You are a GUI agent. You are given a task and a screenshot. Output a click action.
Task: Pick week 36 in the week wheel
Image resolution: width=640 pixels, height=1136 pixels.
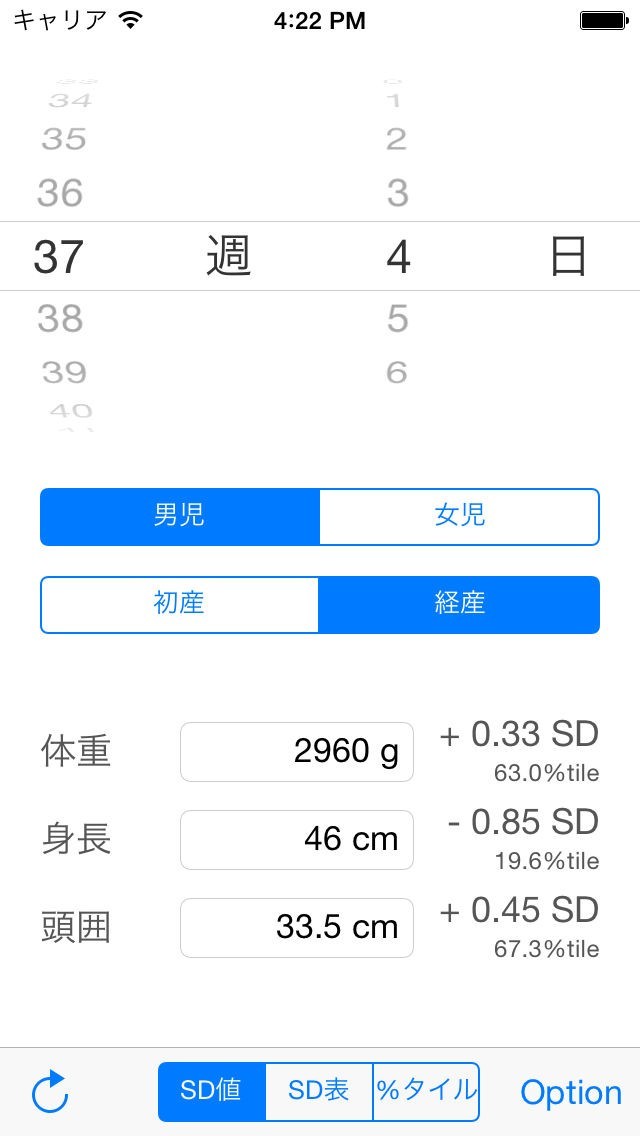[x=60, y=192]
